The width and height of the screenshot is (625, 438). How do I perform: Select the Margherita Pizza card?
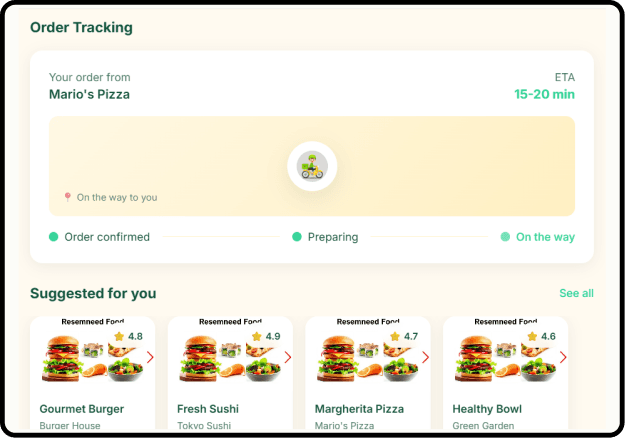[x=367, y=375]
